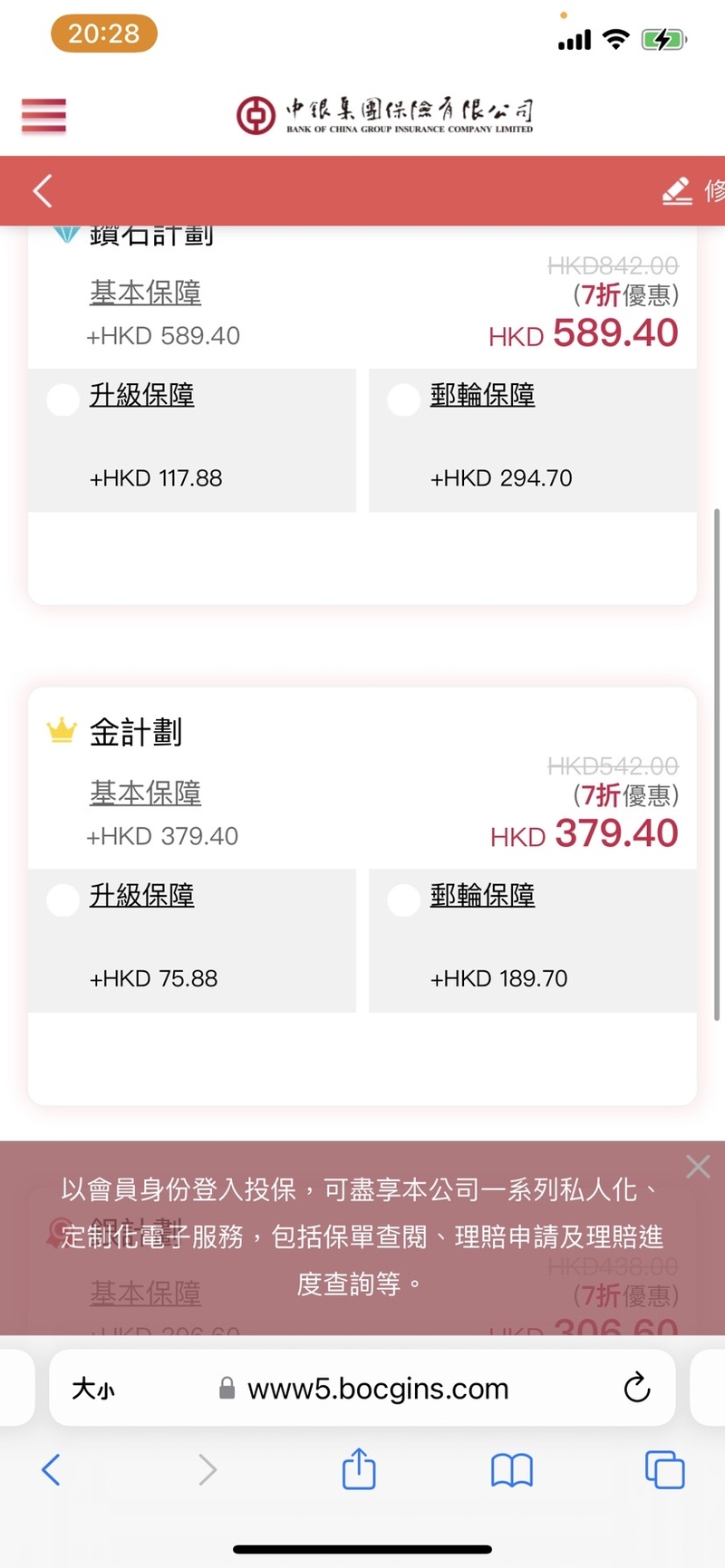
Task: Select 郵輪保障 for +HKD 189.70
Action: 403,899
